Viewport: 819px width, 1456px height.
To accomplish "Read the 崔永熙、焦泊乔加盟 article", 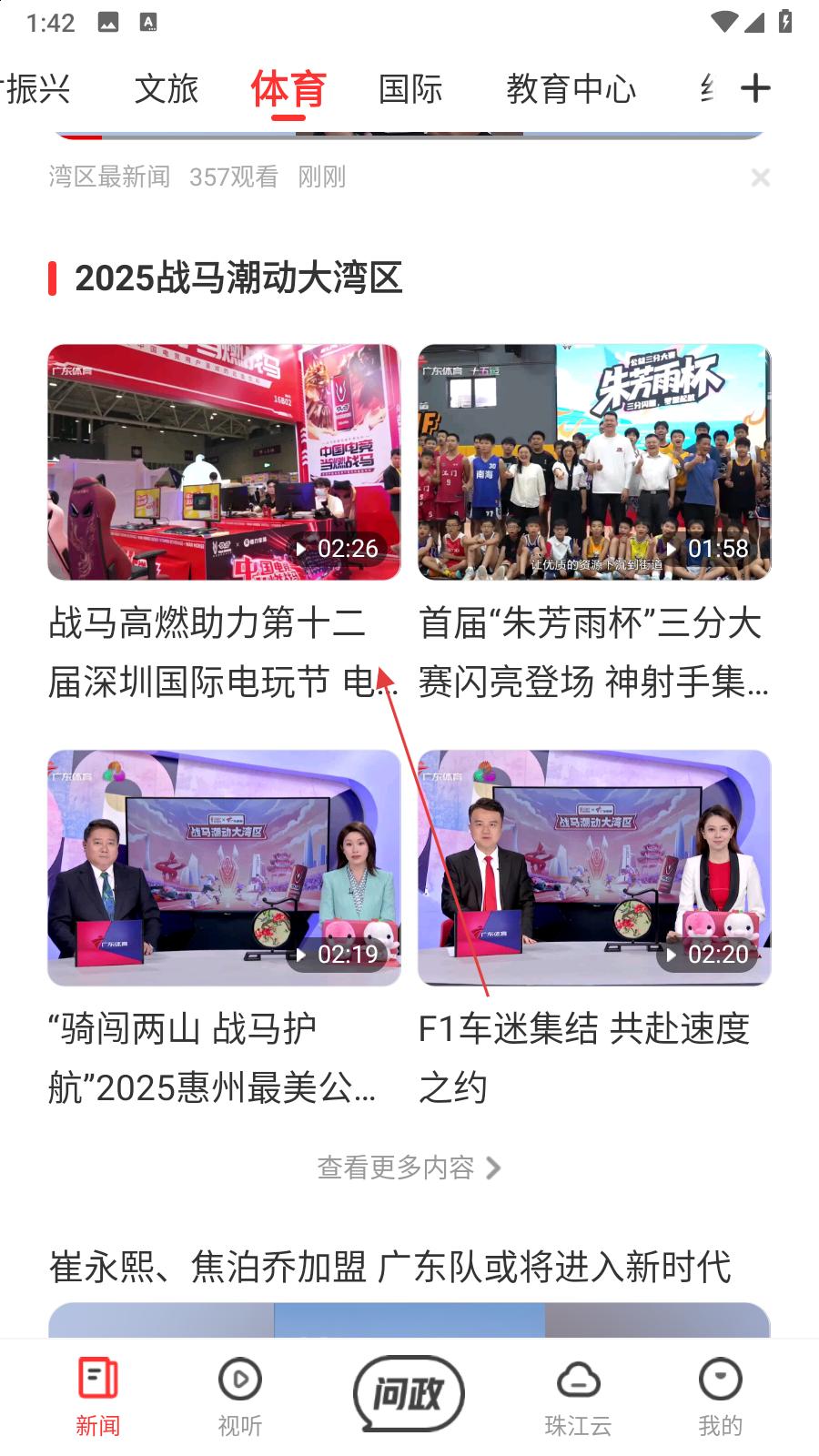I will (390, 1267).
